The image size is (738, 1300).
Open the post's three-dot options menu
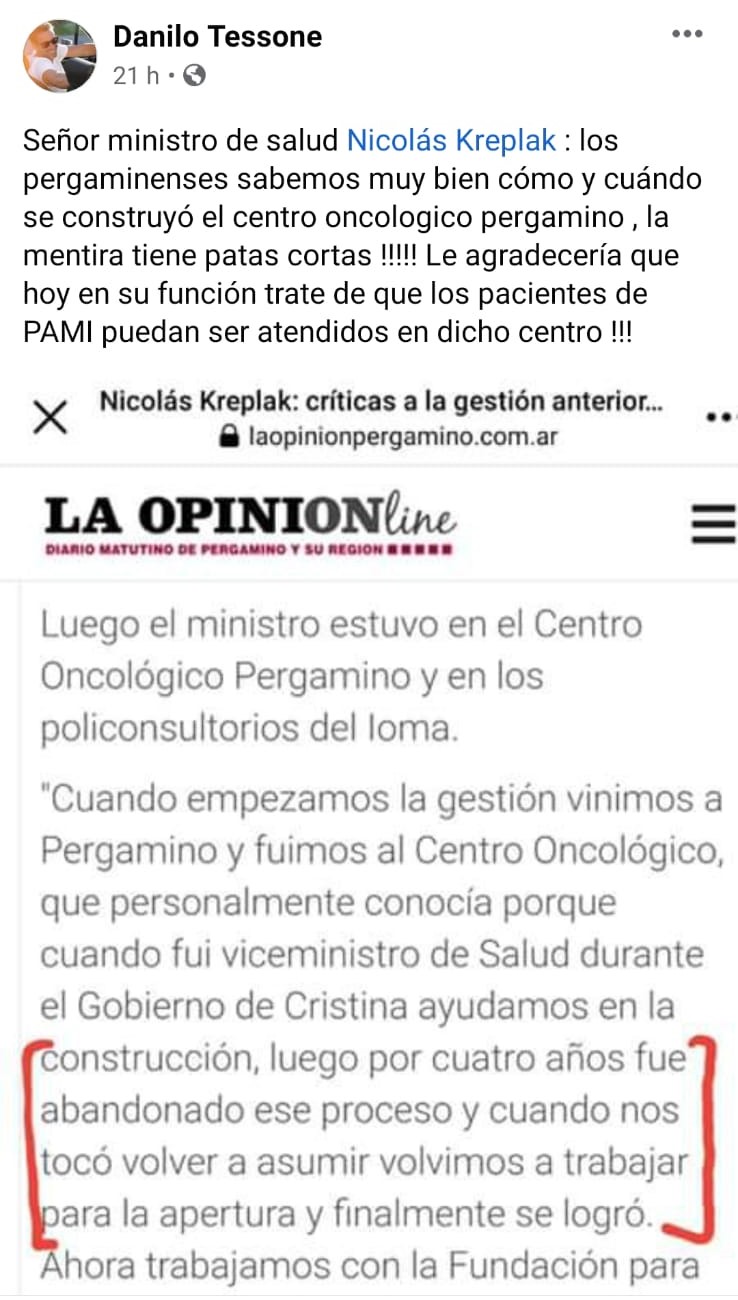pos(687,35)
